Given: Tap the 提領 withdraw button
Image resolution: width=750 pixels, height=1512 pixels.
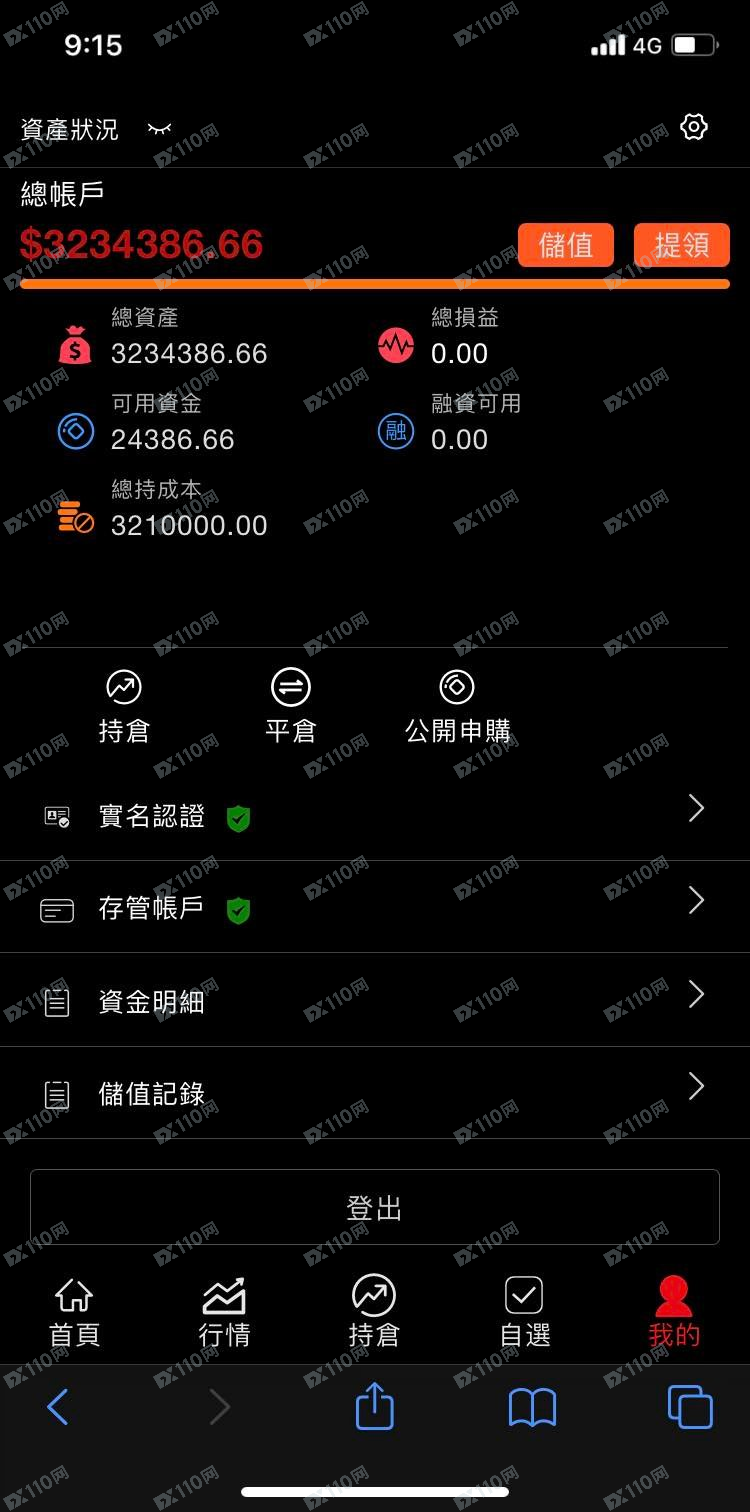Looking at the screenshot, I should 682,245.
